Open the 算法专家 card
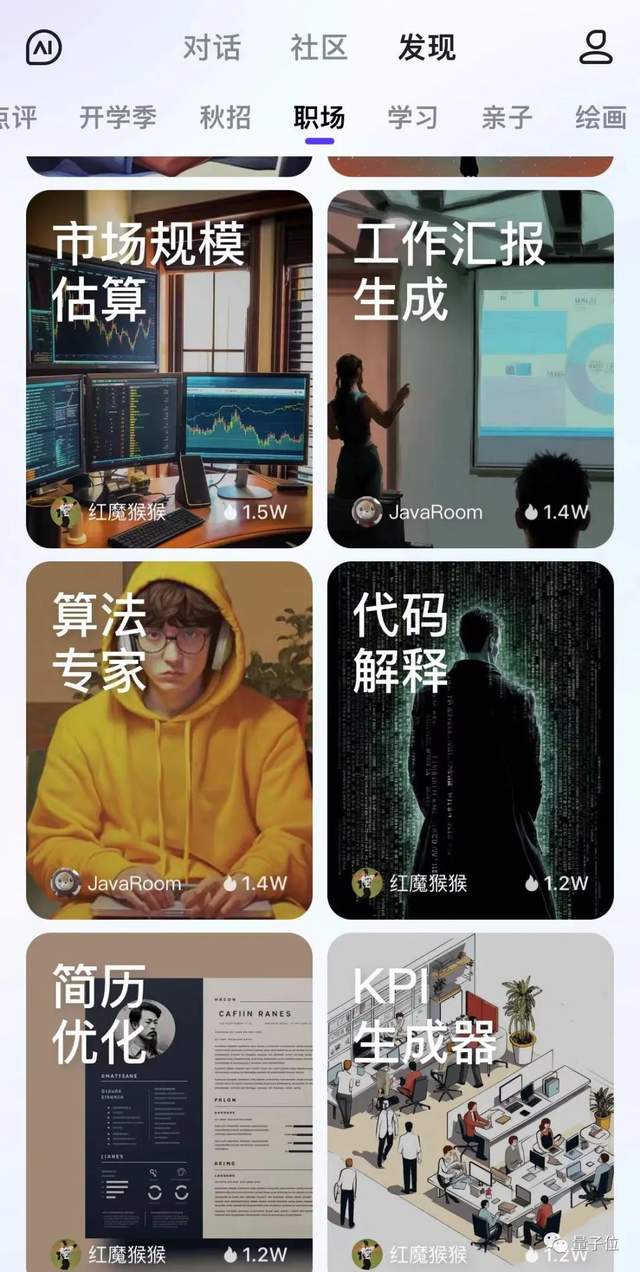This screenshot has height=1272, width=640. coord(169,740)
